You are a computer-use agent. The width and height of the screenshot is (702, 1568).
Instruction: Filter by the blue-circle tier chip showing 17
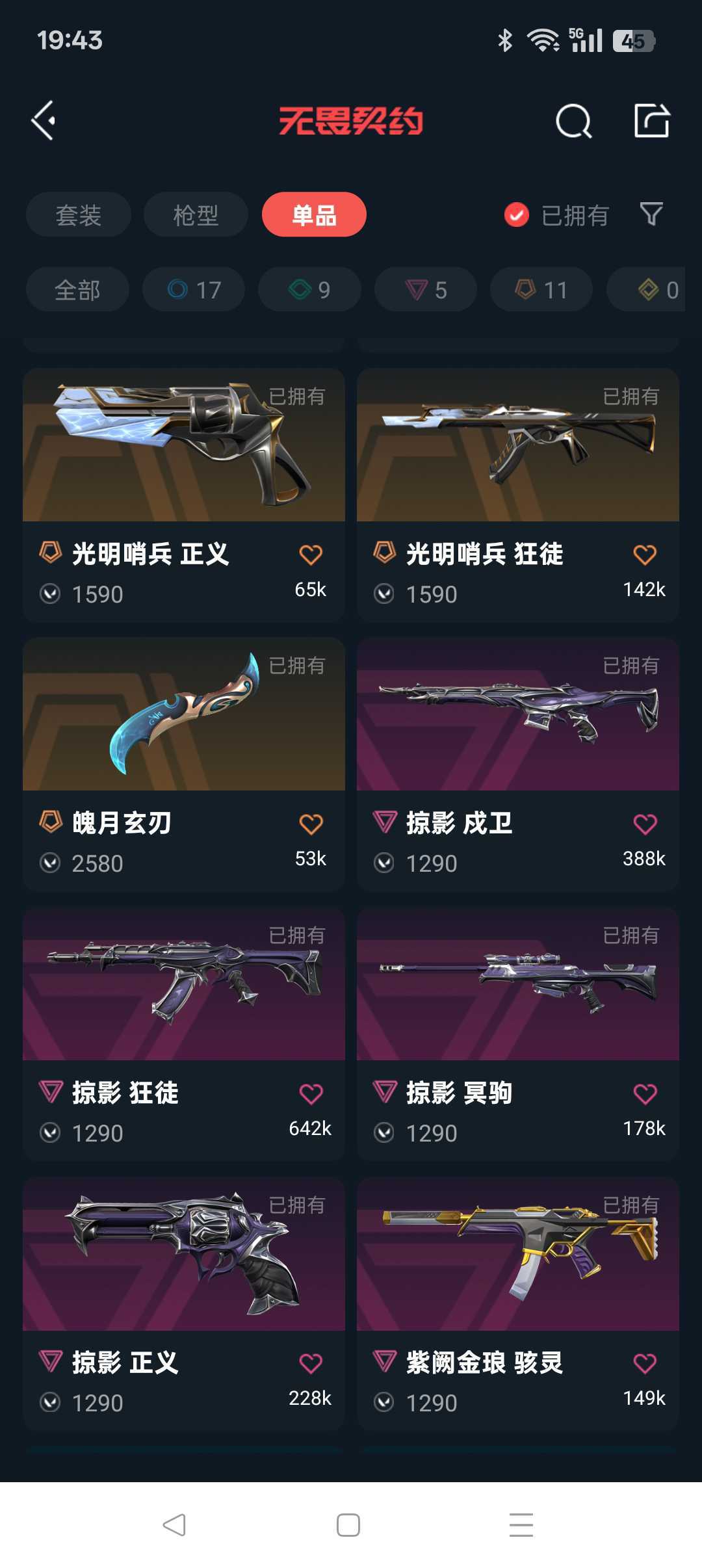194,289
